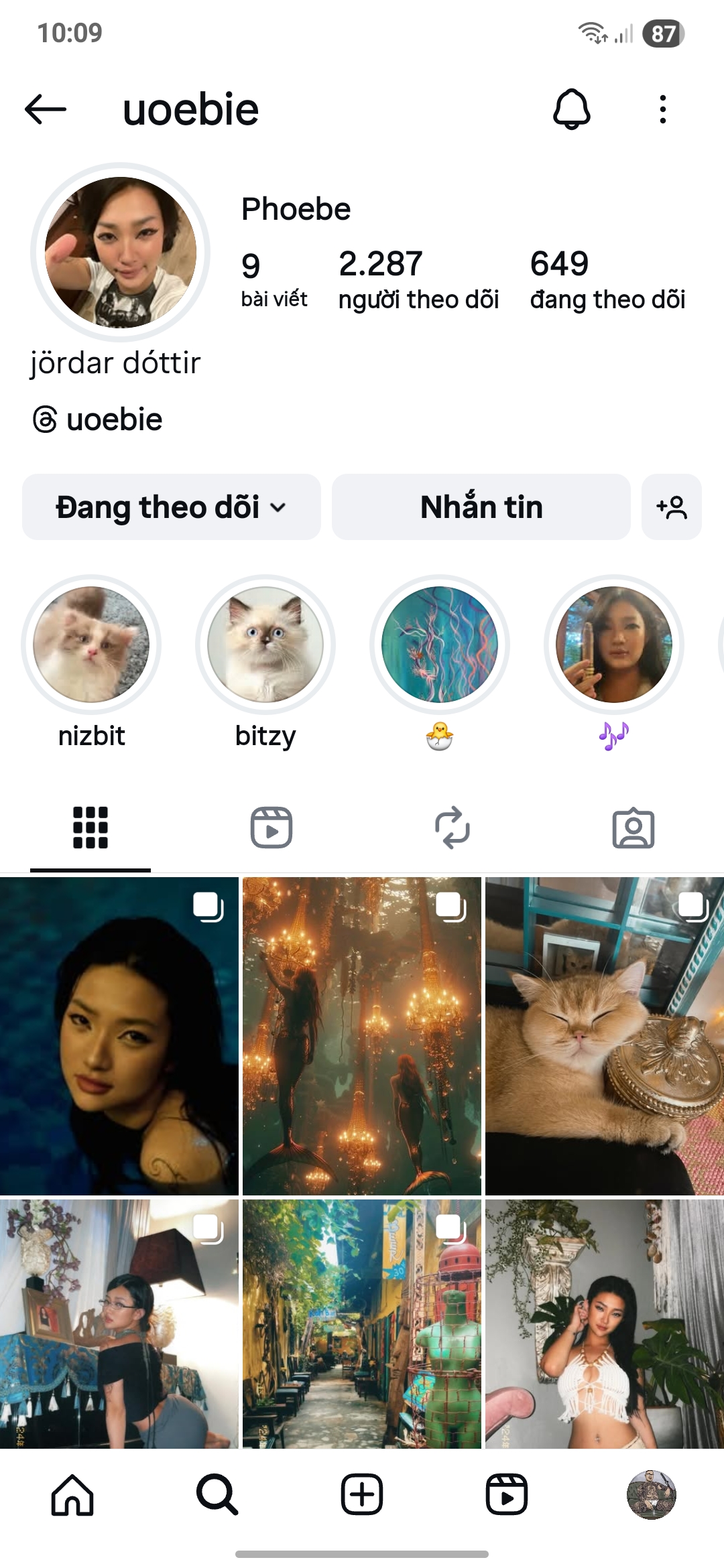The image size is (724, 1568).
Task: Switch to the tagged photos tab
Action: (x=633, y=828)
